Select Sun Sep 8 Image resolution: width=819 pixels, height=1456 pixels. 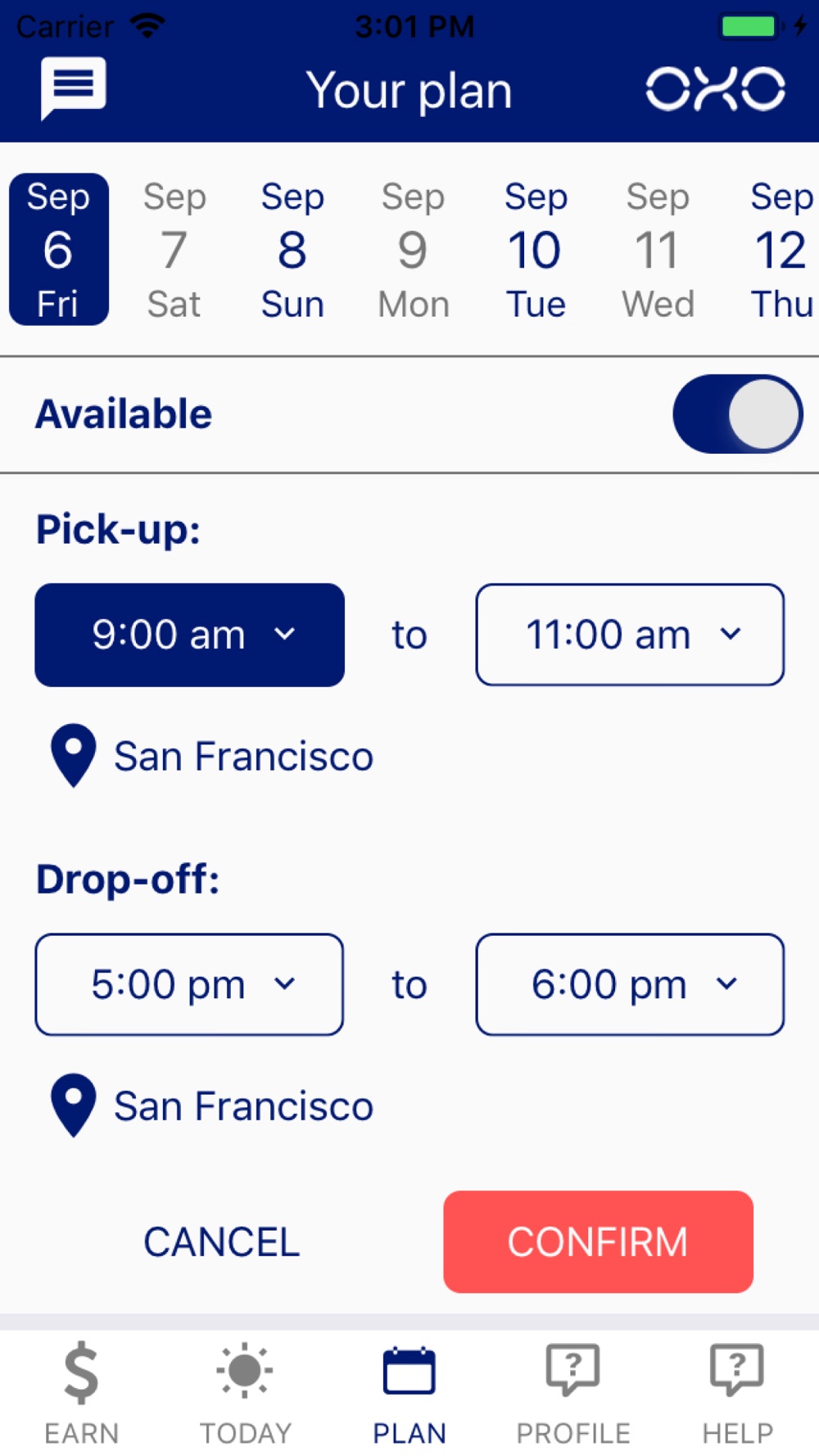pyautogui.click(x=292, y=250)
